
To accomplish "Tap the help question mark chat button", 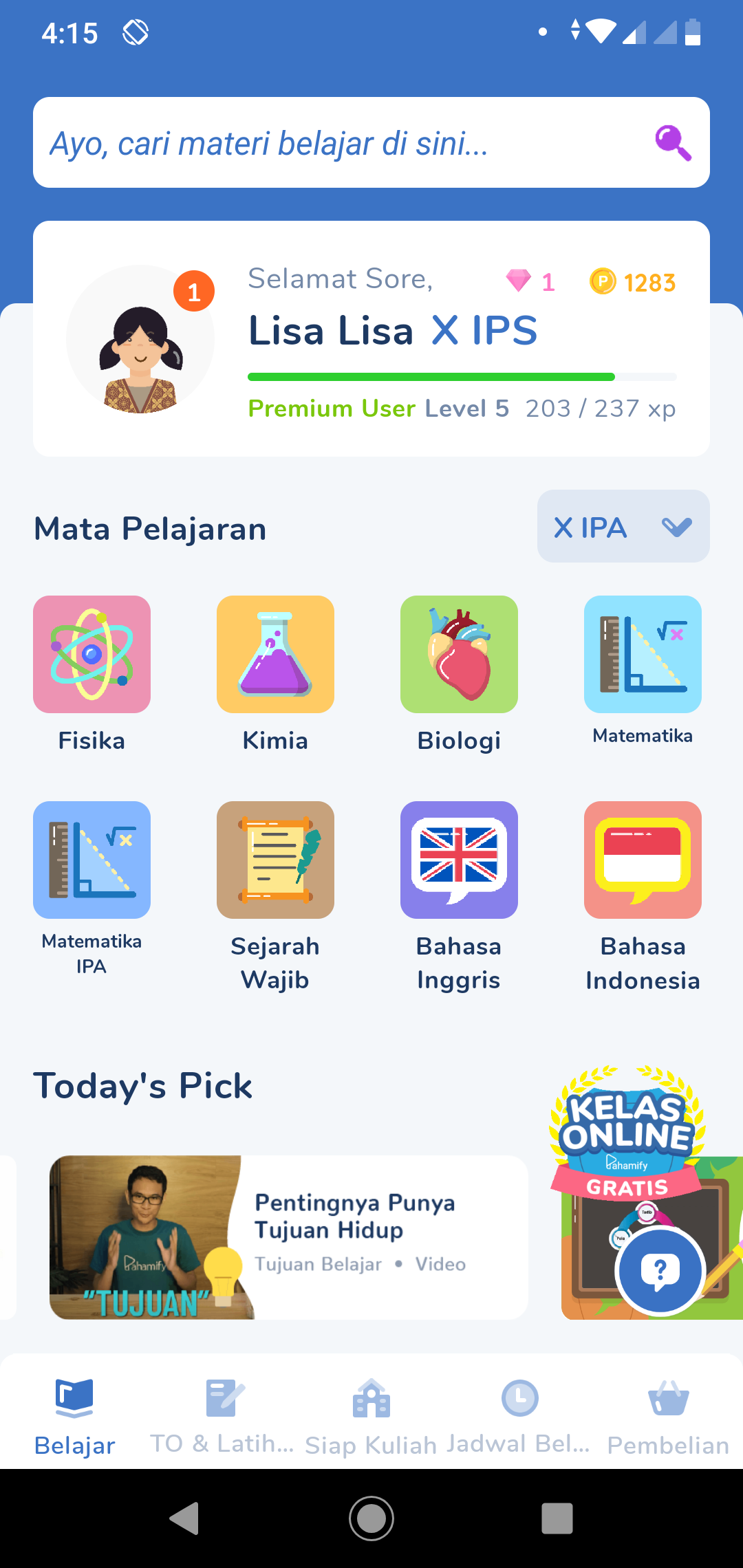I will click(660, 1271).
